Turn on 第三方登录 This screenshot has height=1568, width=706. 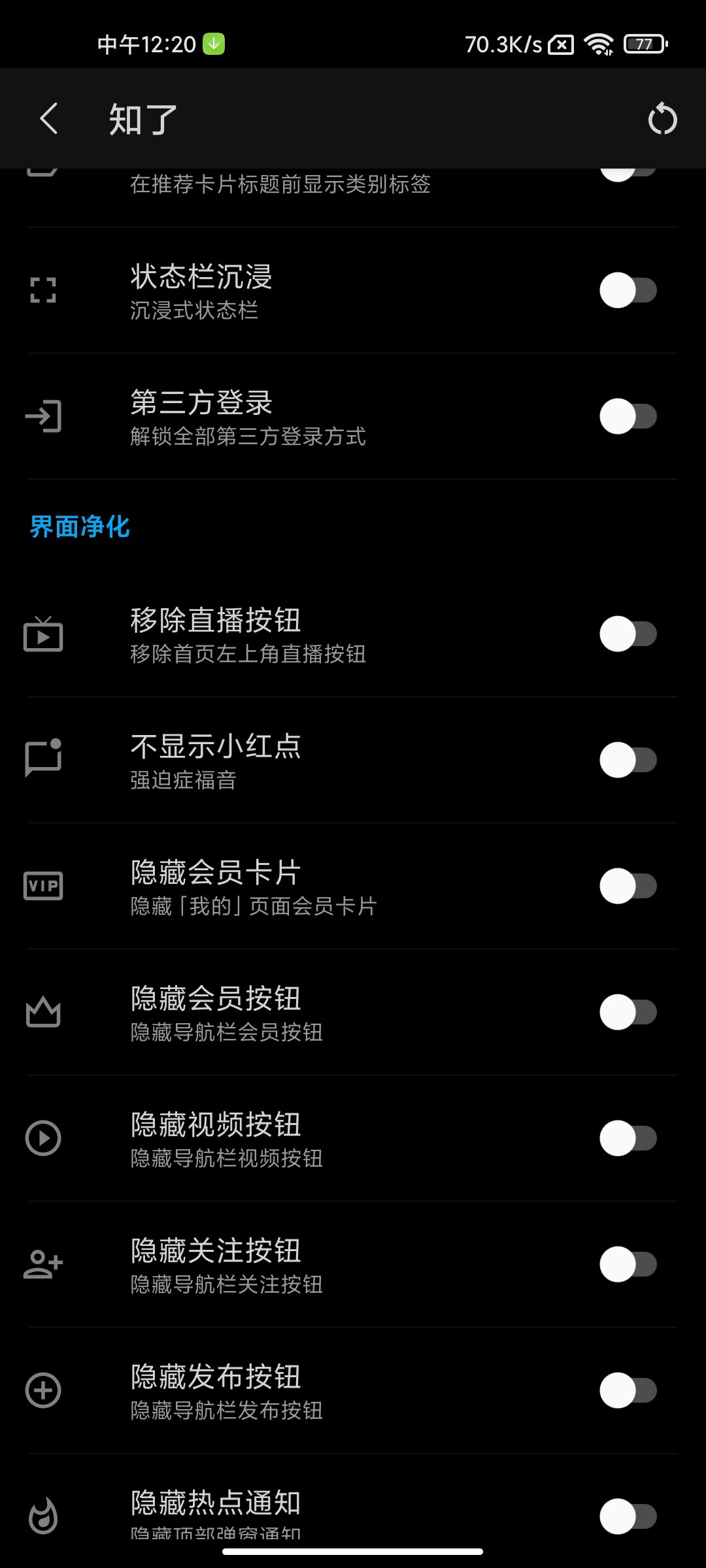(628, 417)
